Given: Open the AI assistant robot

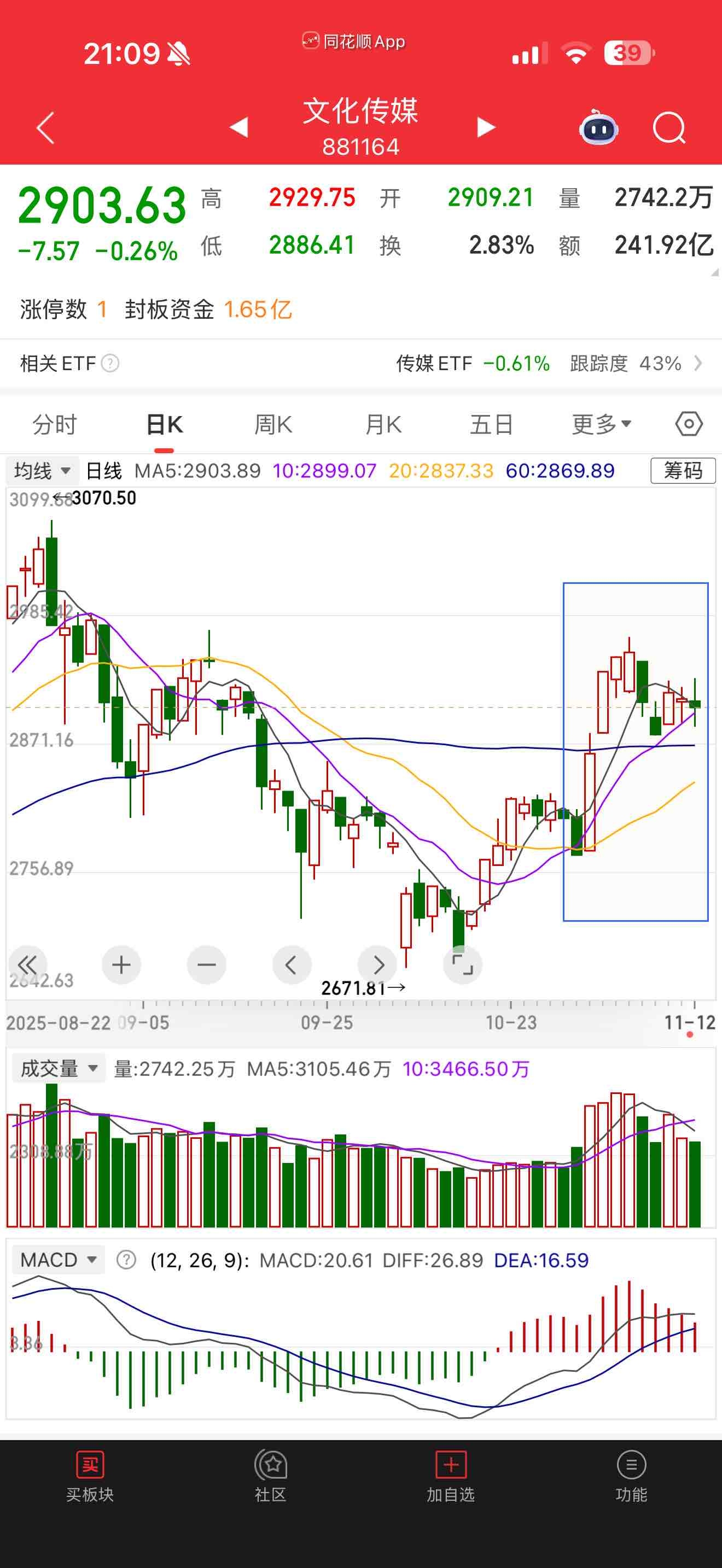Looking at the screenshot, I should point(598,128).
